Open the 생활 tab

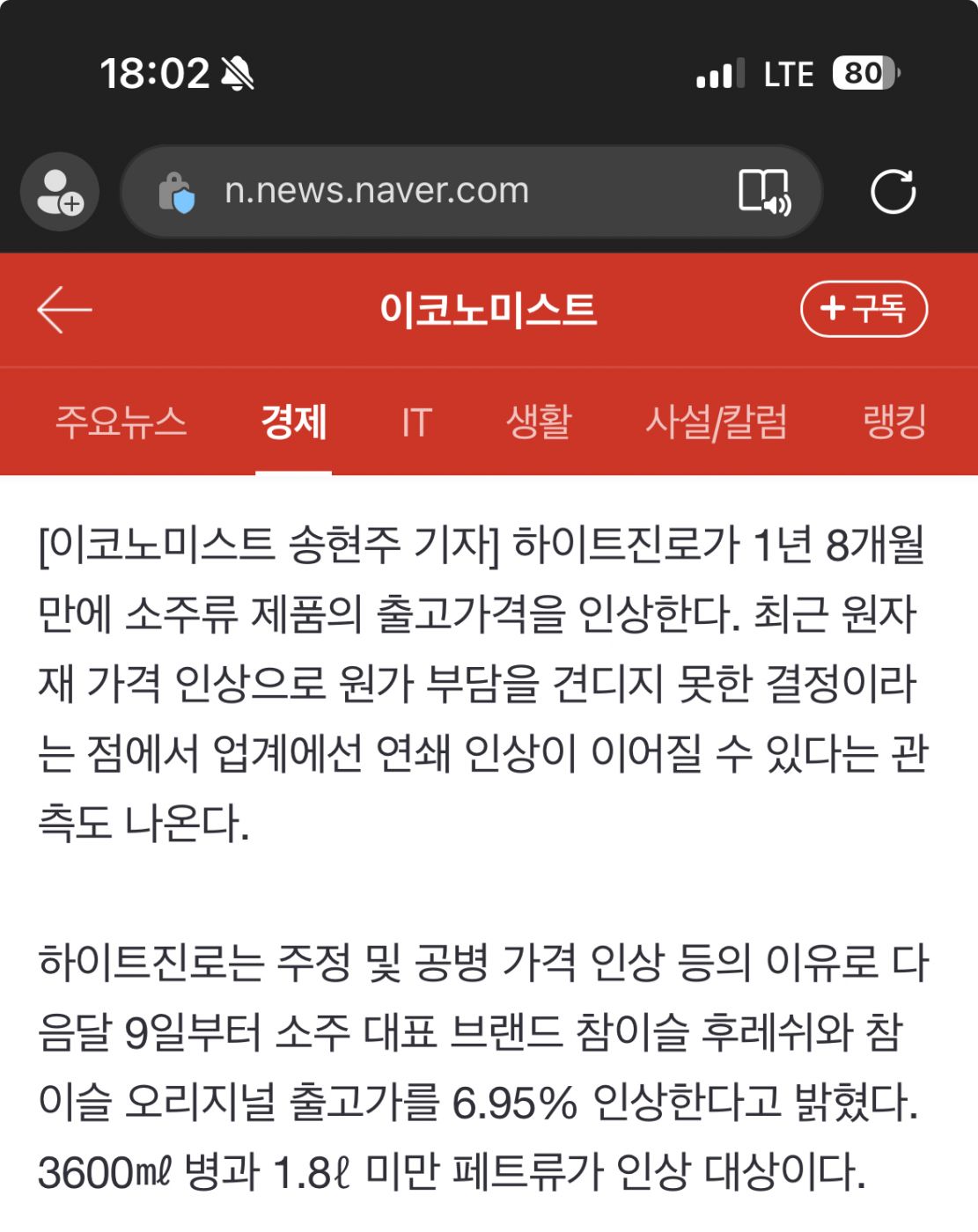[x=538, y=422]
